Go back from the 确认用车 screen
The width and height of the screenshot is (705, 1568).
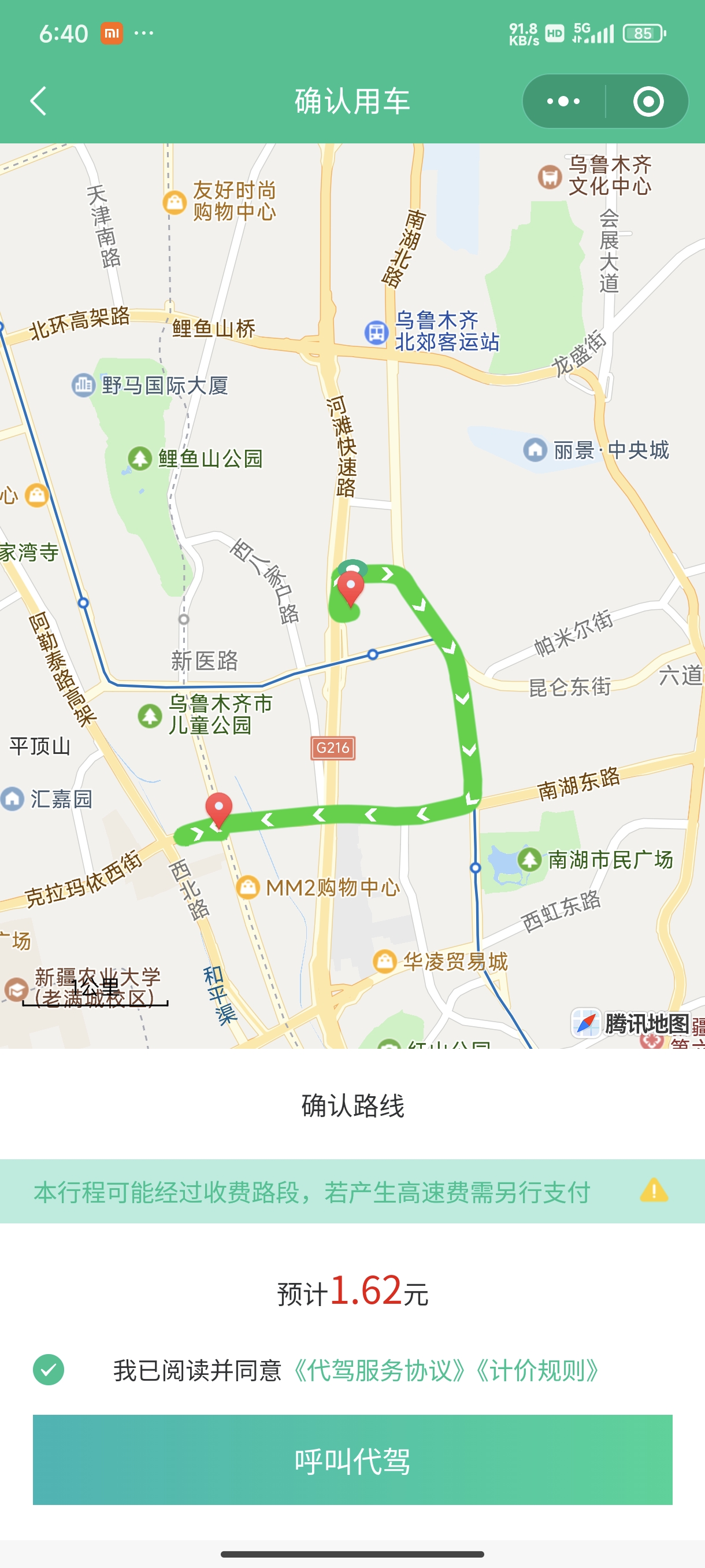point(38,101)
